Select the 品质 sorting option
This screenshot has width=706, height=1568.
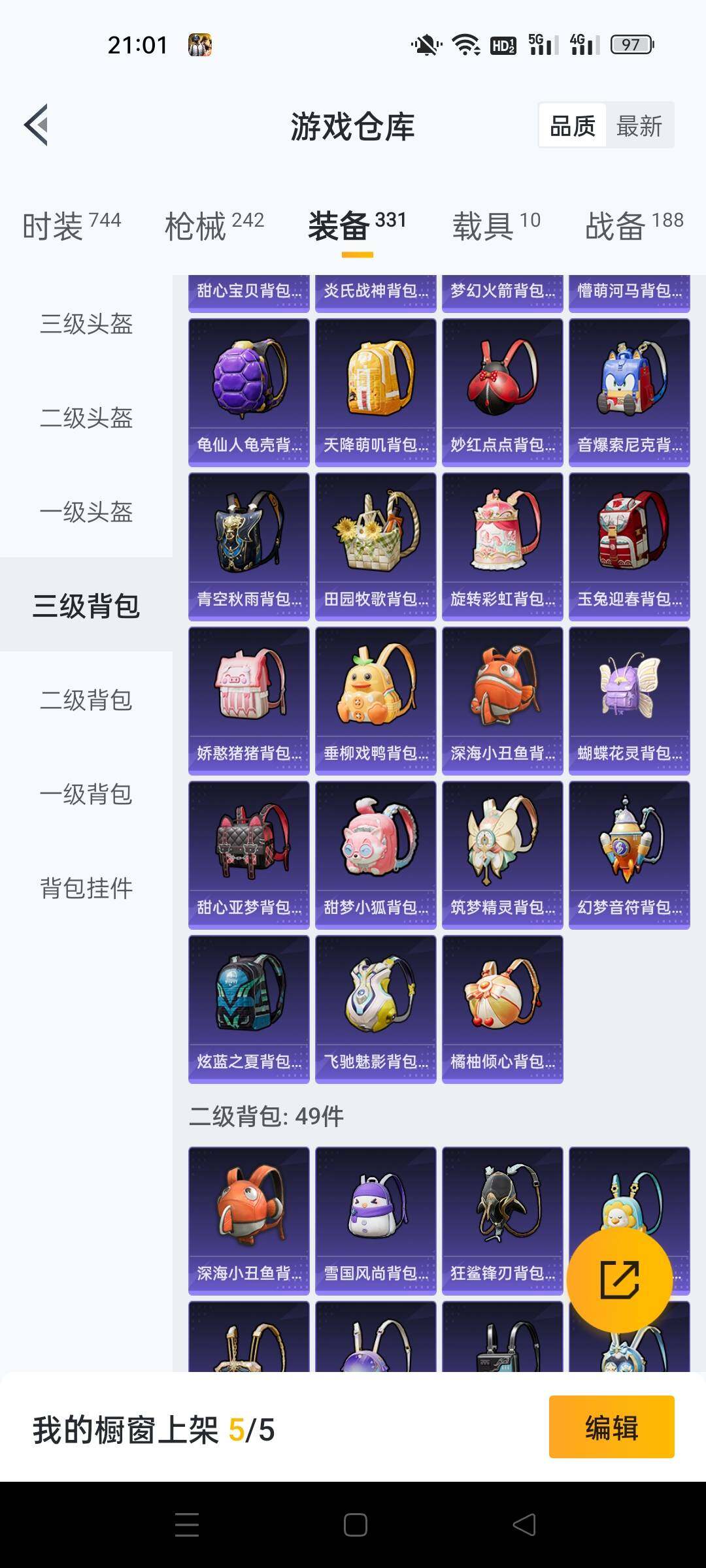573,125
